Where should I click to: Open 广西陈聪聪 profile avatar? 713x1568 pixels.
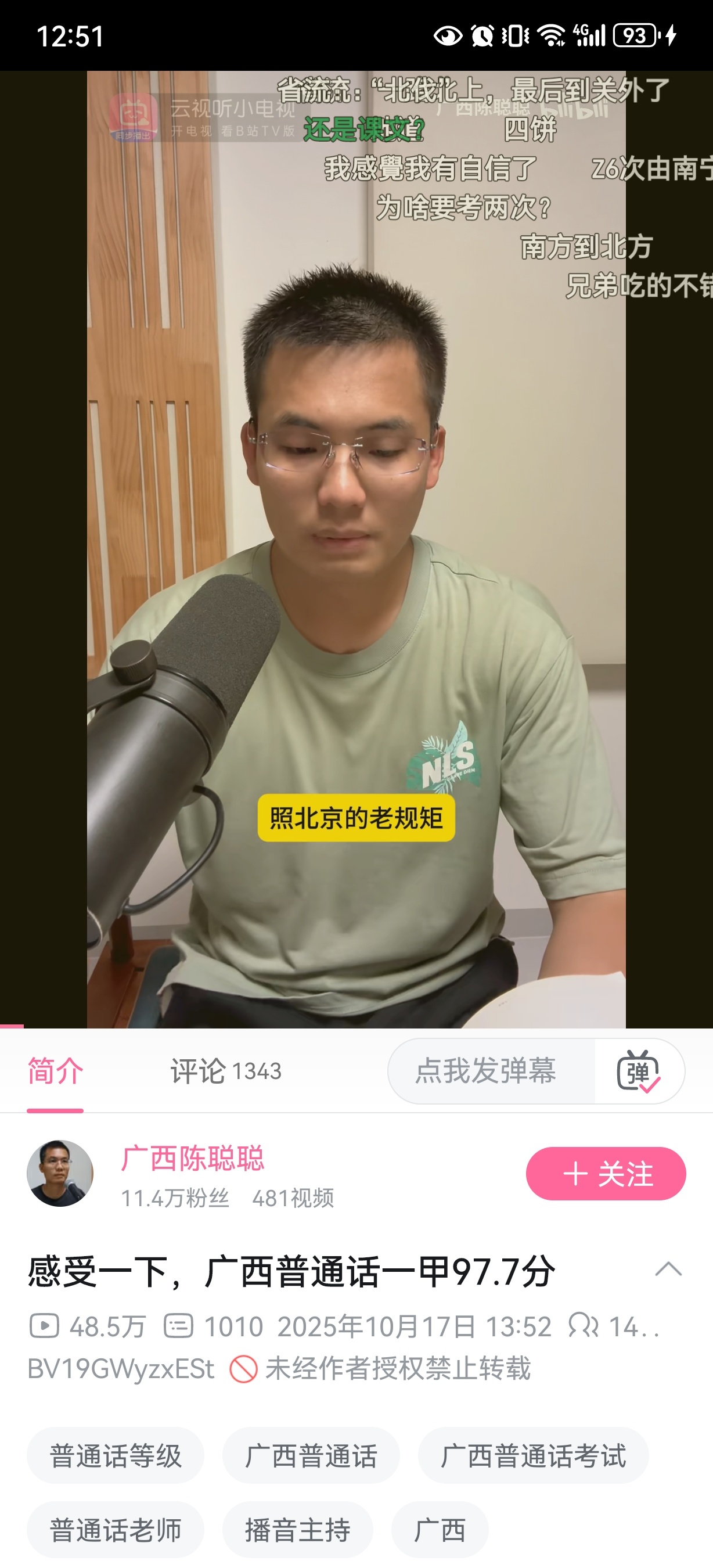[x=60, y=1174]
